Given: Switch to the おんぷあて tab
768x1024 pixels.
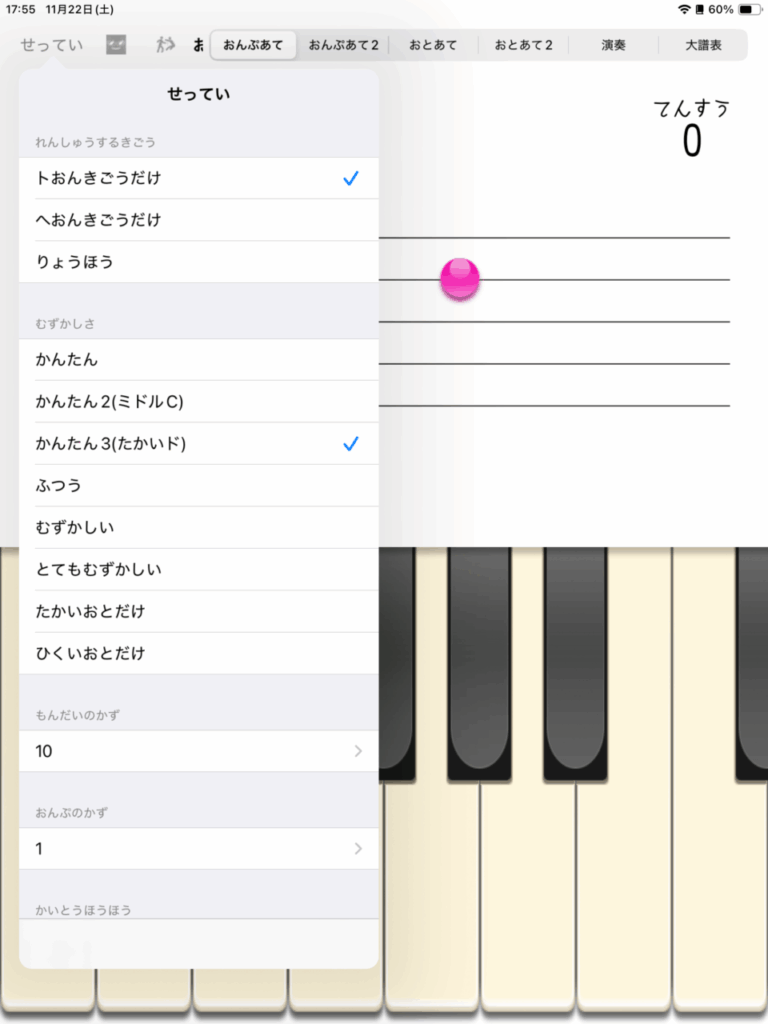Looking at the screenshot, I should coord(253,45).
